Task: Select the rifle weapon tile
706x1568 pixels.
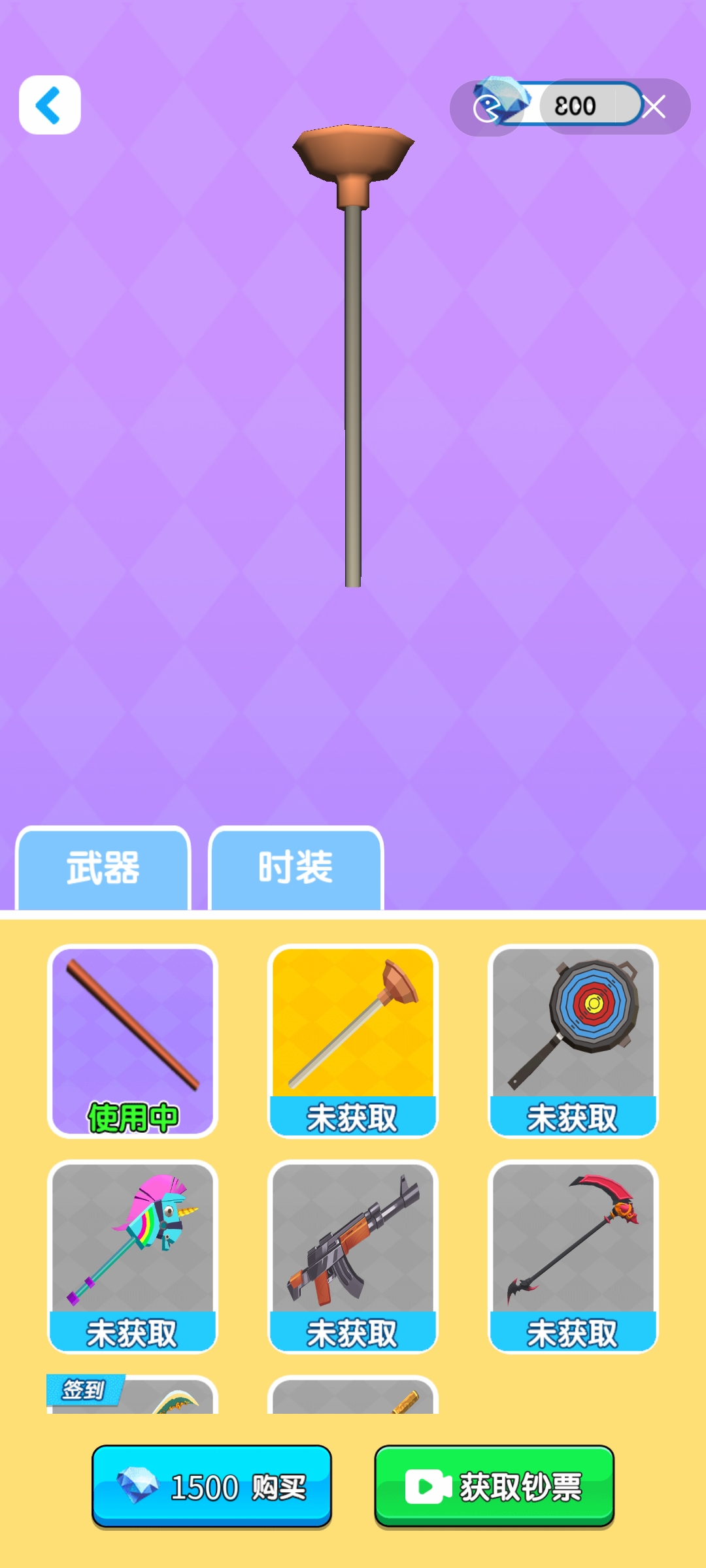Action: coord(353,1256)
